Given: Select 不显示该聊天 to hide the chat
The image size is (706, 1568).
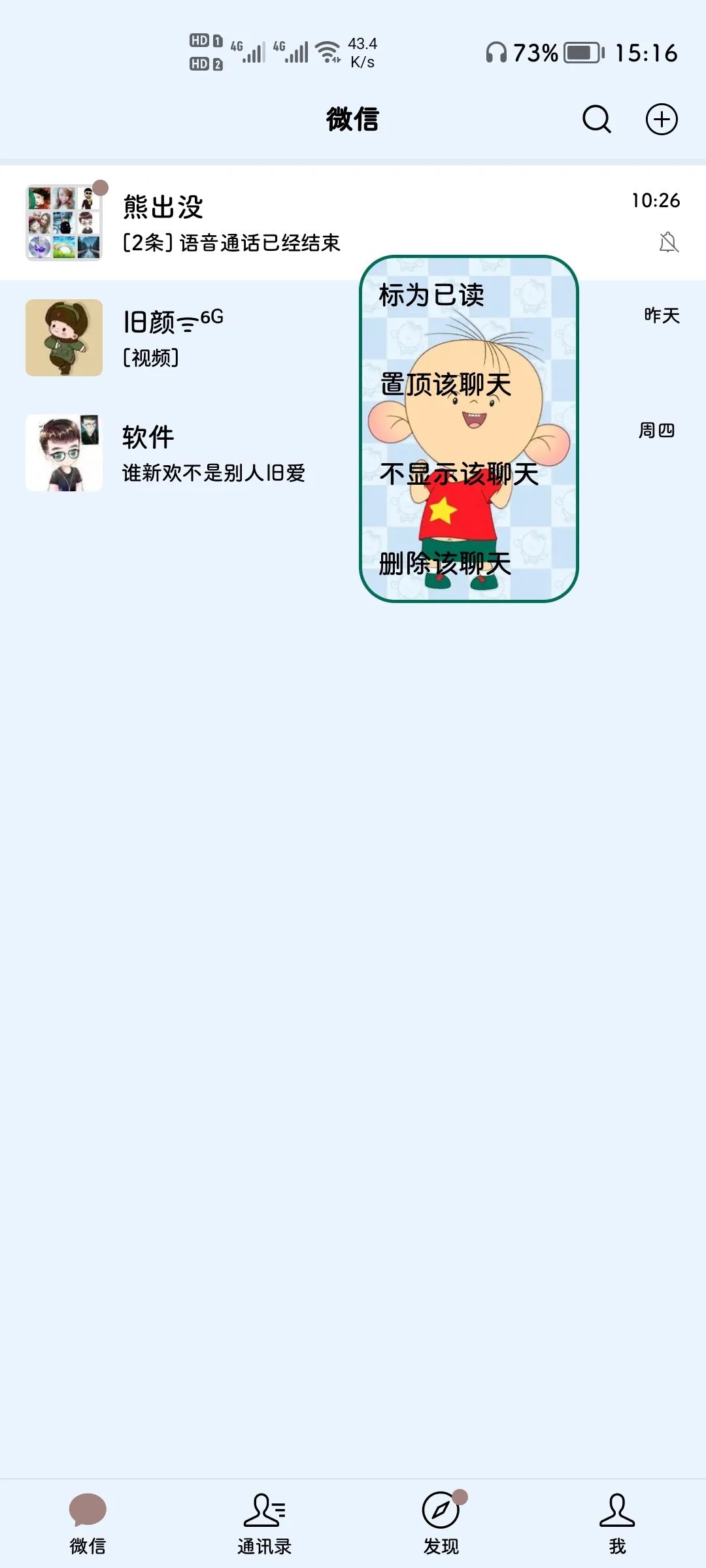Looking at the screenshot, I should click(x=459, y=474).
